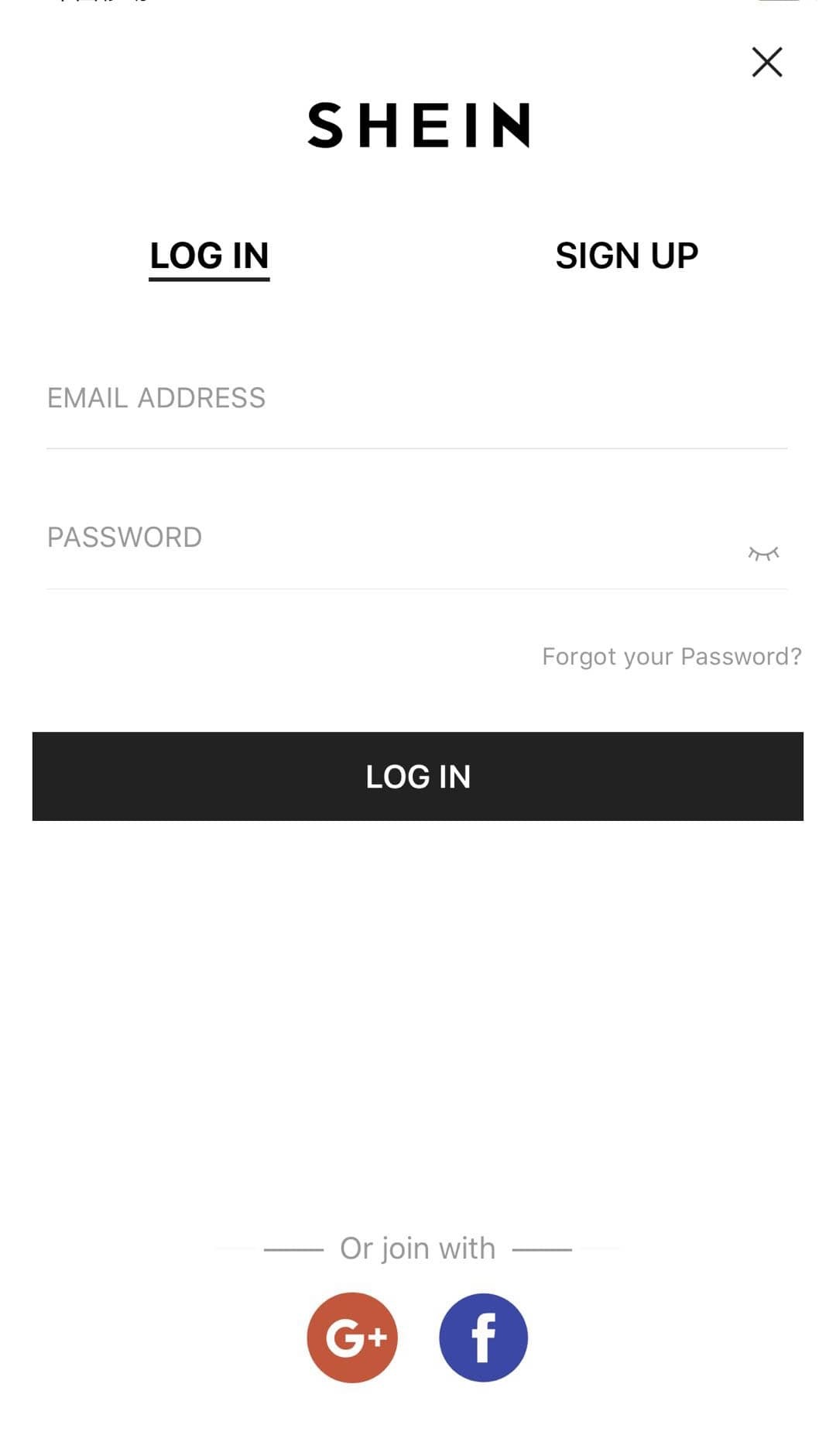Open the Forgot your Password link

[x=671, y=657]
